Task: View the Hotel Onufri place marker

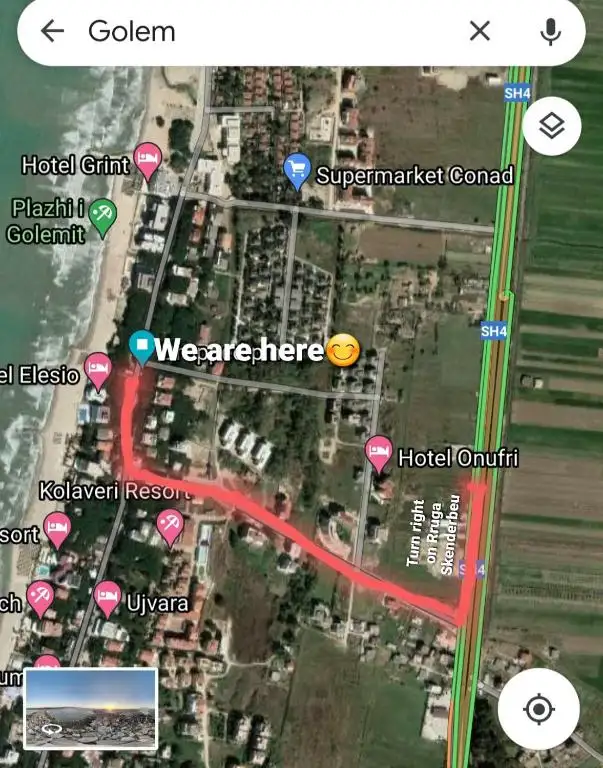Action: [378, 452]
